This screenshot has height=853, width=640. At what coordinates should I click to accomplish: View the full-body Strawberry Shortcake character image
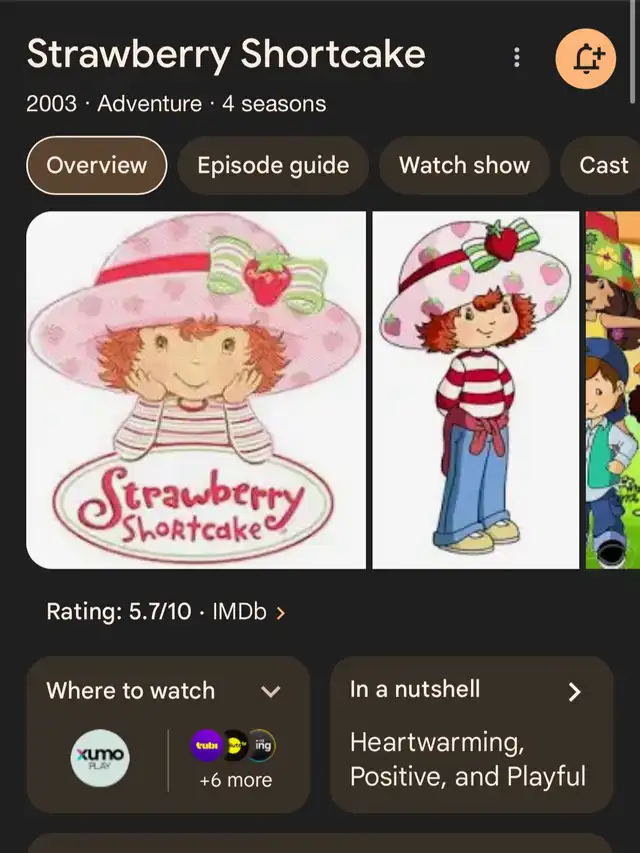[x=475, y=390]
